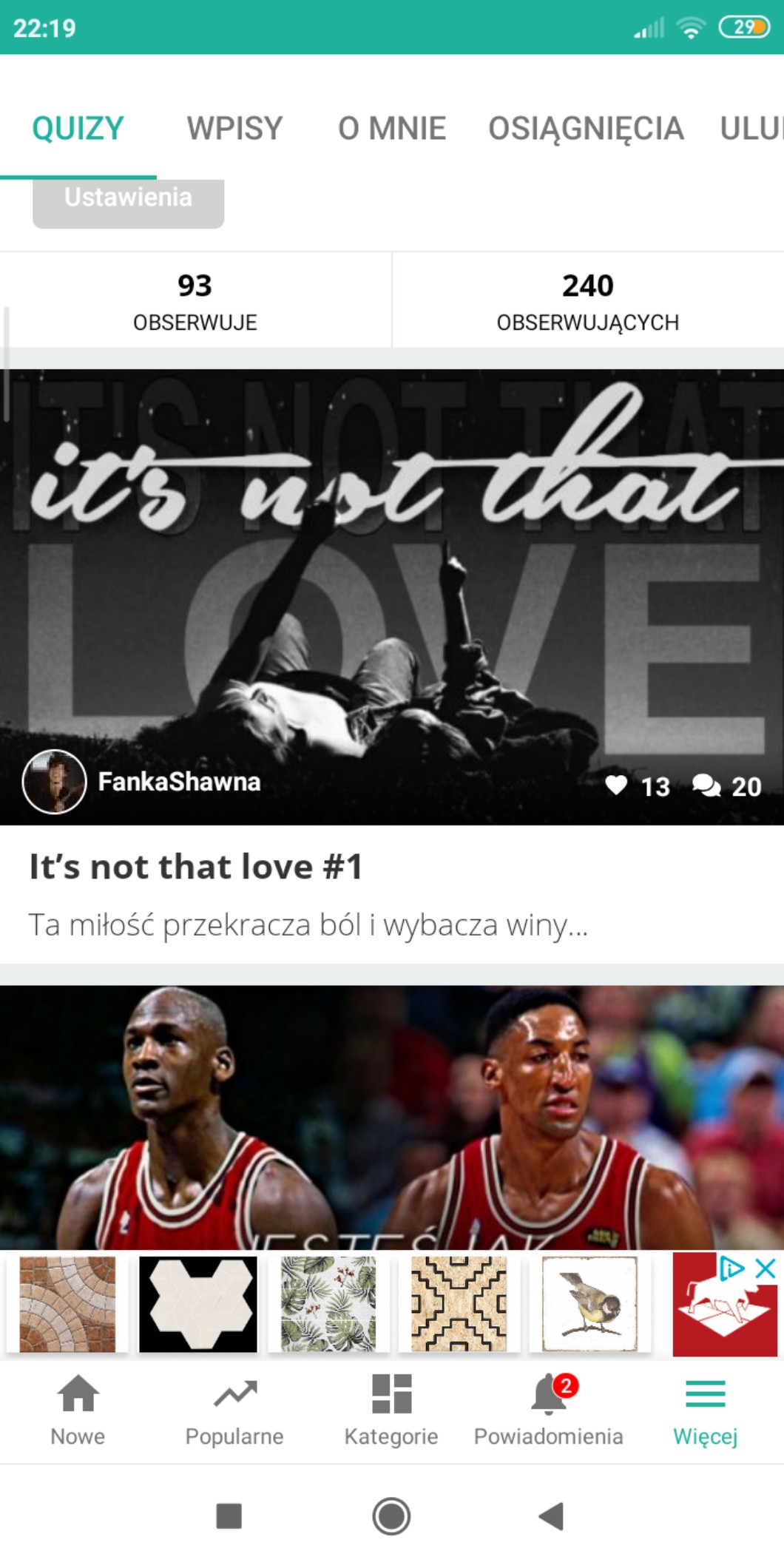This screenshot has height=1568, width=784.
Task: View the 240 OBSERWUJĄCYCH list
Action: pos(587,301)
